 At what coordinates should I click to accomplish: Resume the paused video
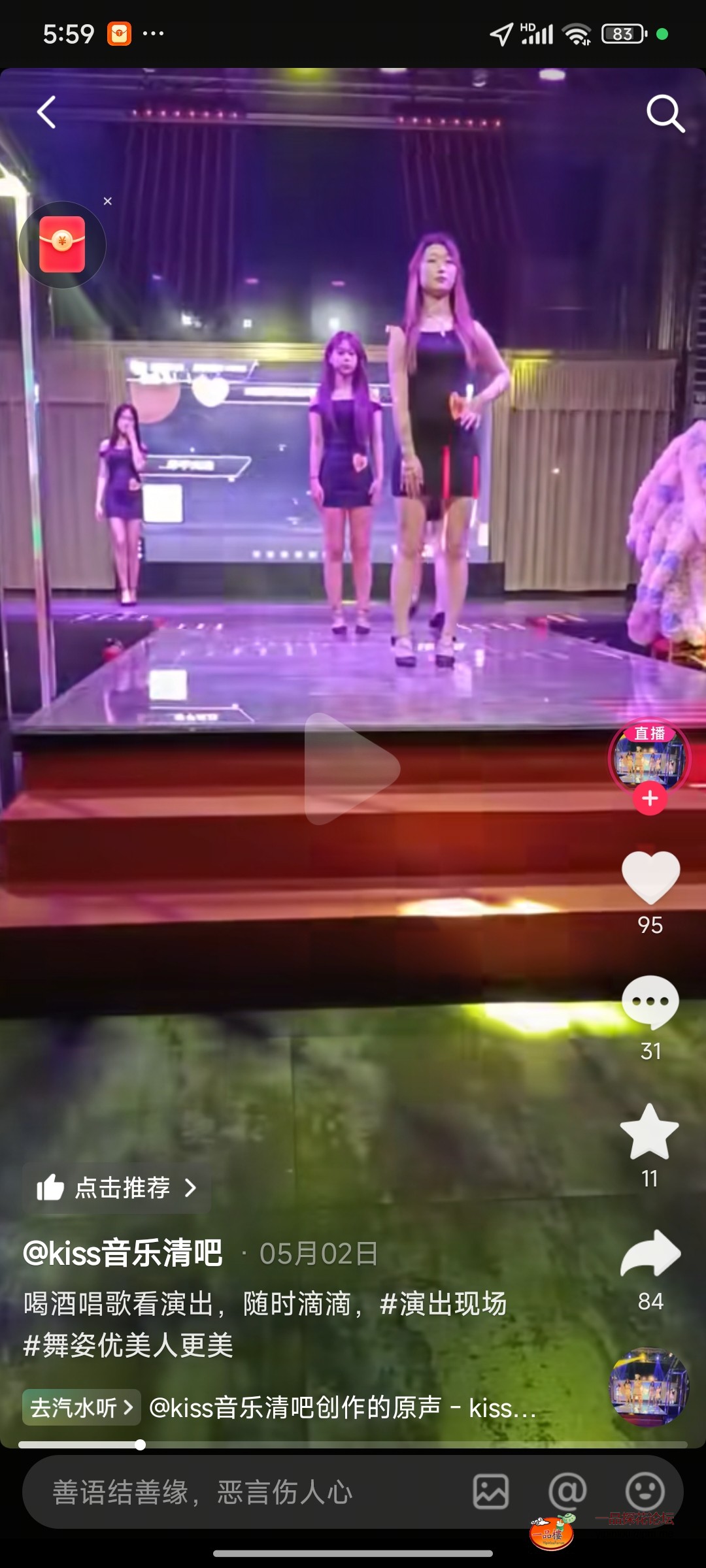pos(352,768)
